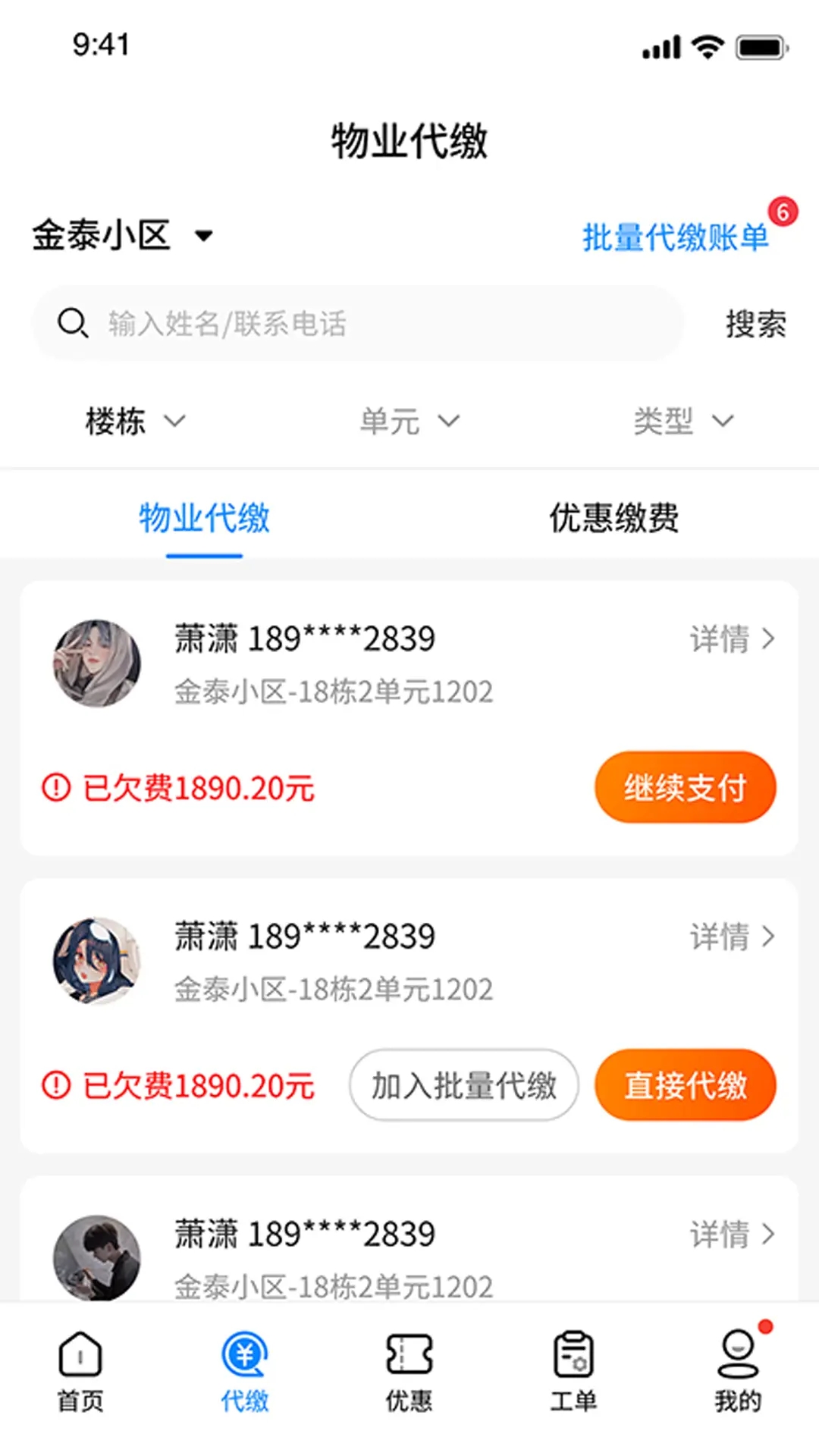Tap the warning icon beside first 已欠费 amount
The height and width of the screenshot is (1456, 819).
coord(56,789)
